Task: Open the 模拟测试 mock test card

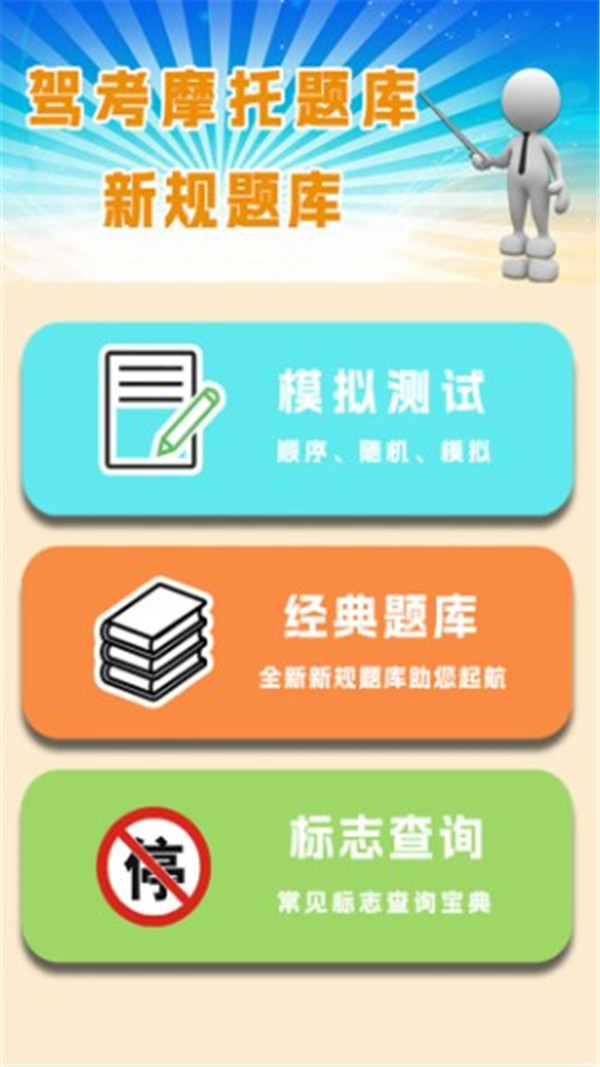Action: 298,417
